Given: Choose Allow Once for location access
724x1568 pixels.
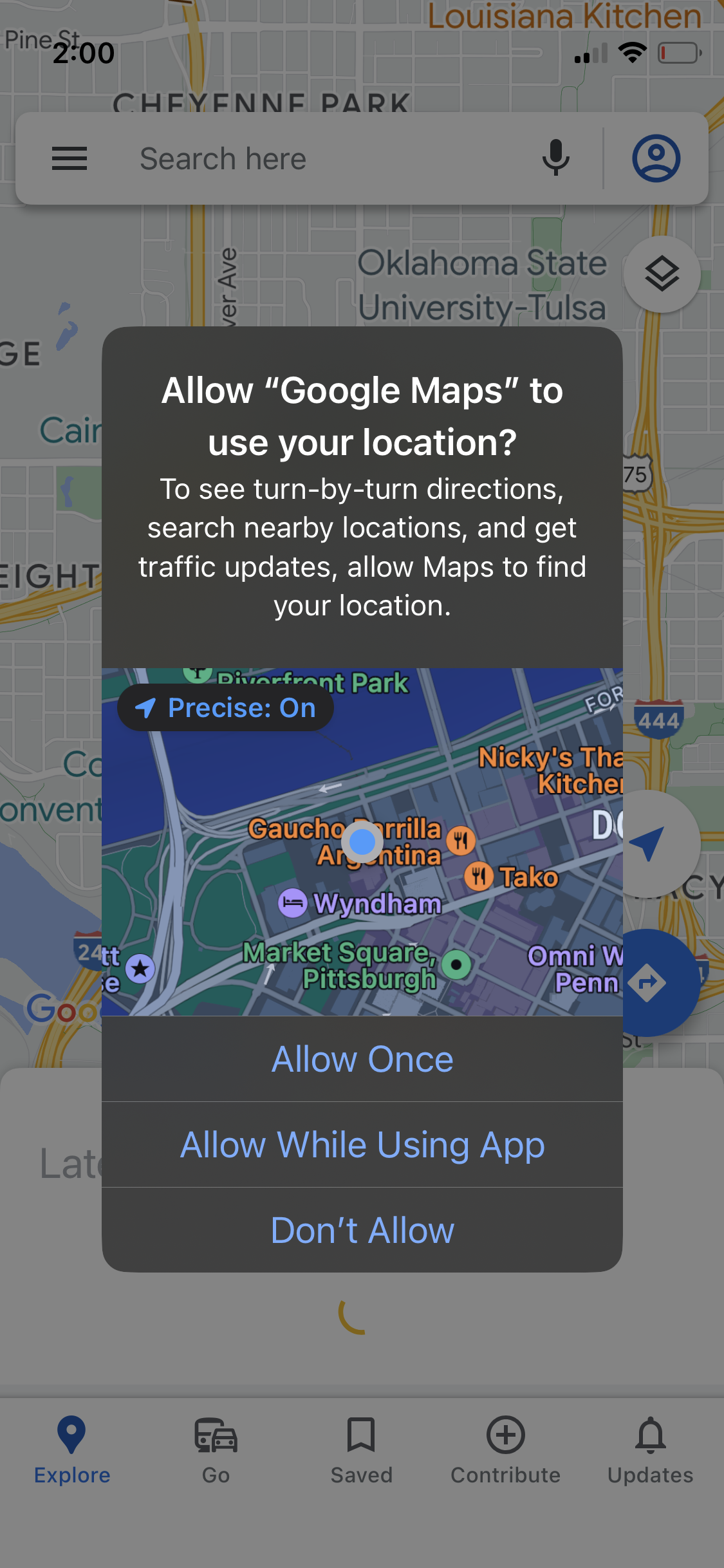Looking at the screenshot, I should (x=362, y=1059).
